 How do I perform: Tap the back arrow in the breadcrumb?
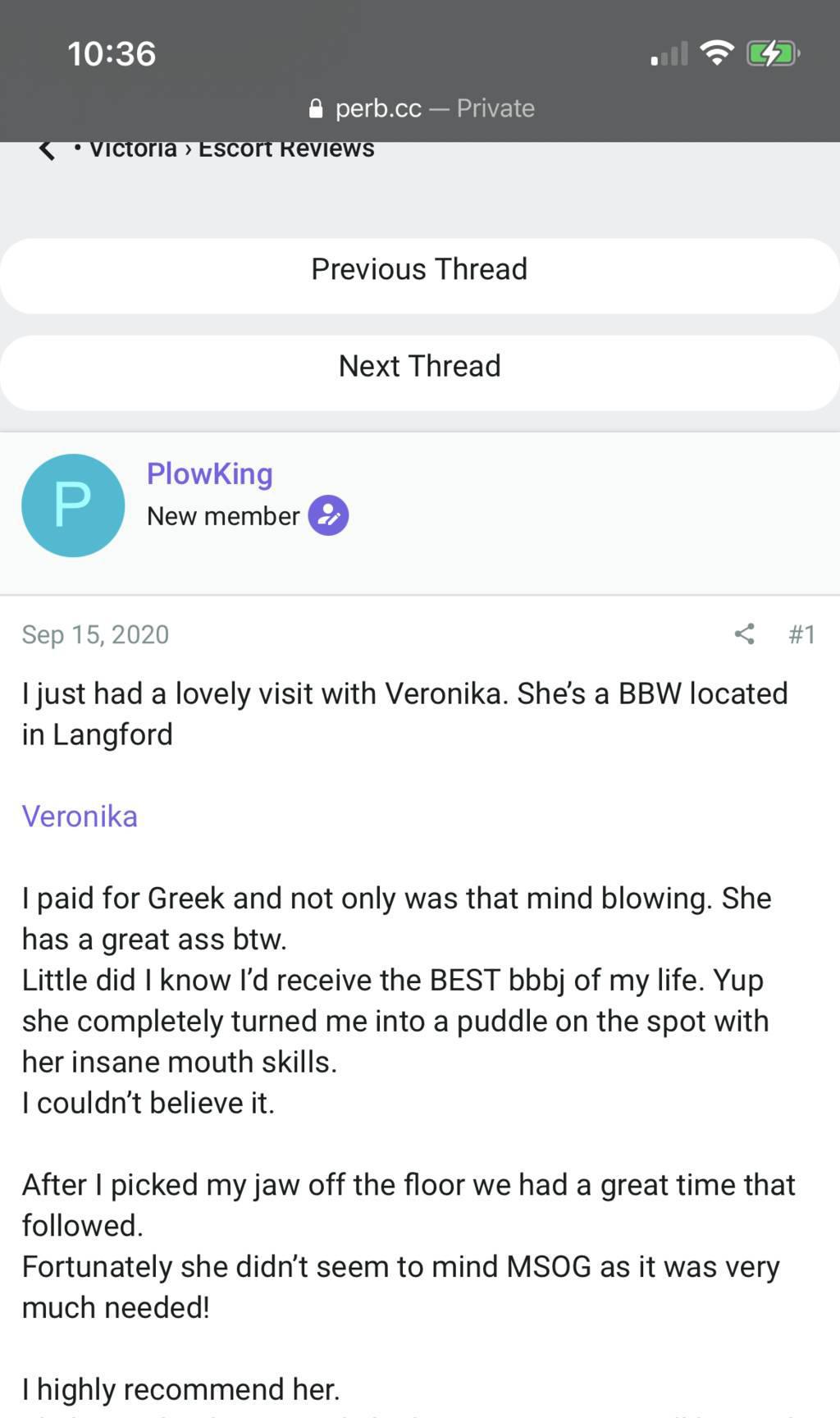pyautogui.click(x=47, y=150)
